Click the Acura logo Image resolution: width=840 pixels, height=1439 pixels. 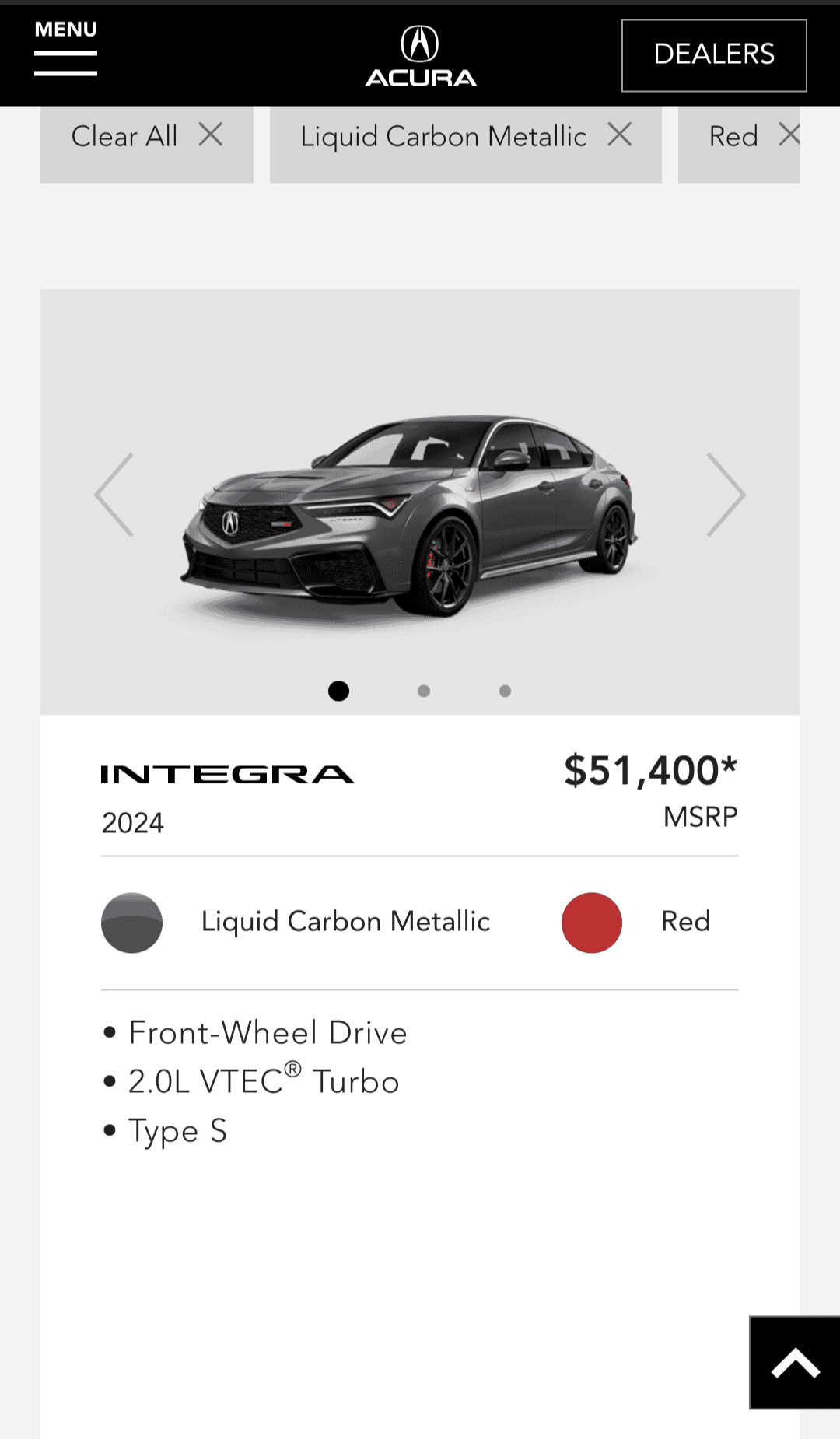[419, 53]
